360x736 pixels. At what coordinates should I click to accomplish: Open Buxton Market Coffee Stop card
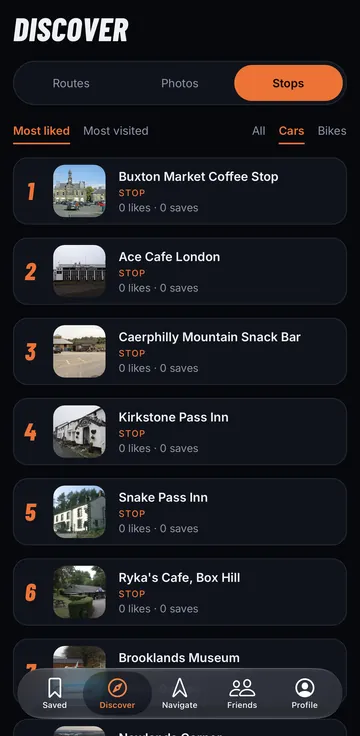(x=180, y=191)
